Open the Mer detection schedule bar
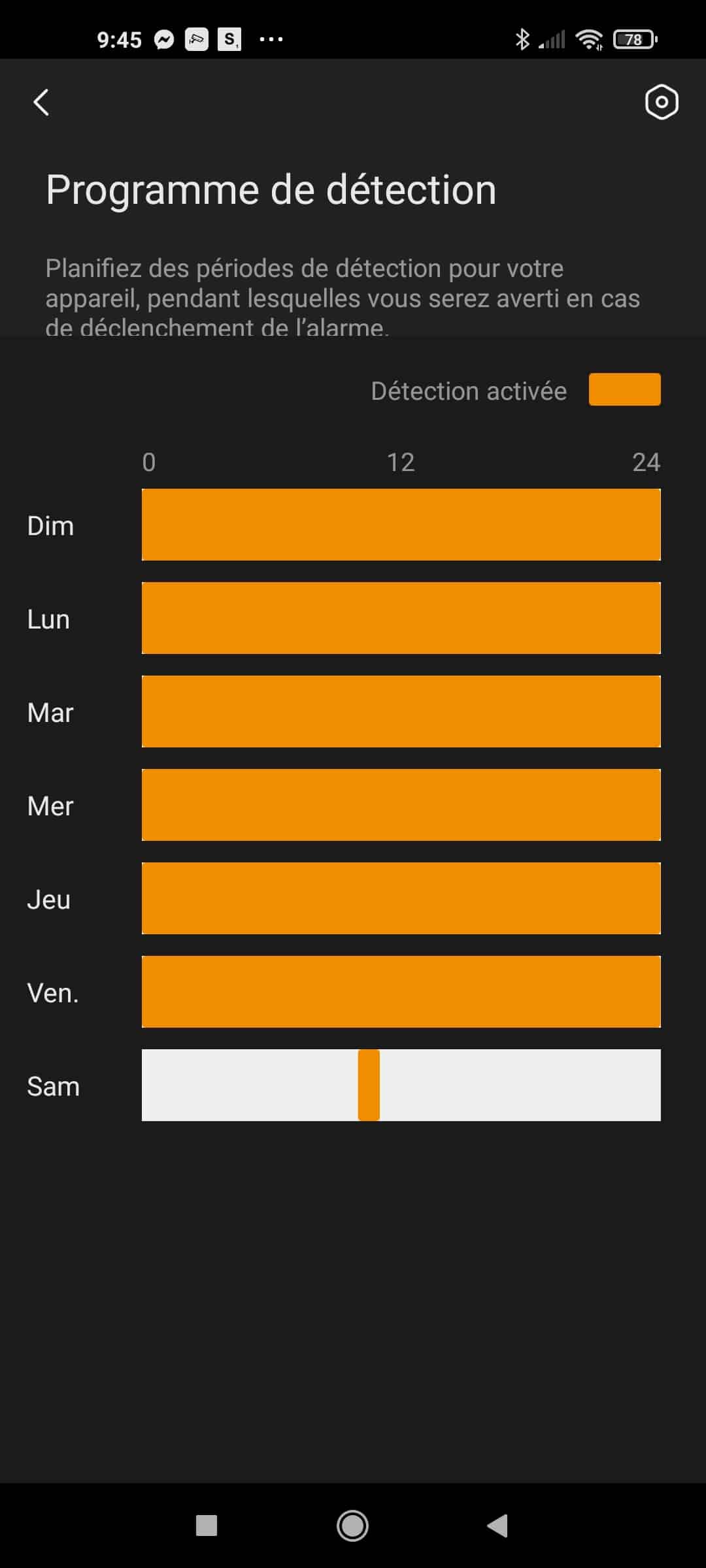706x1568 pixels. [x=401, y=805]
